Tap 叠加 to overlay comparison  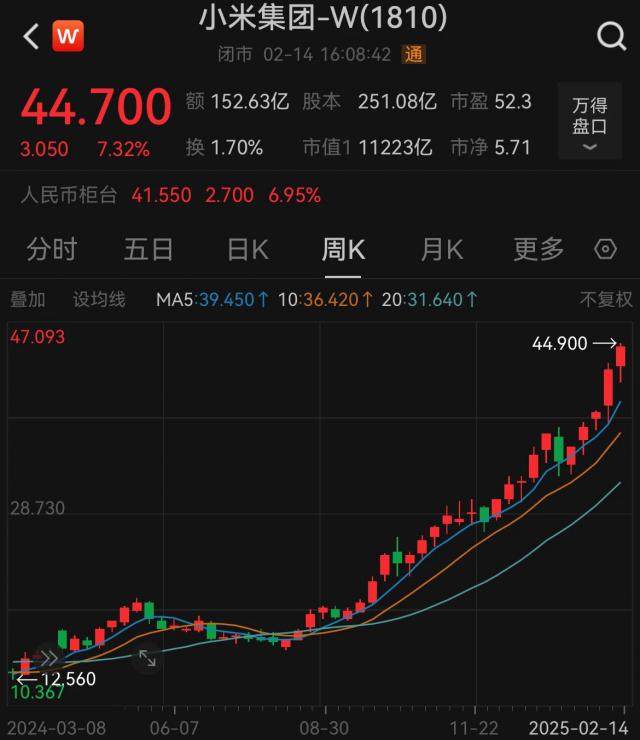[28, 299]
